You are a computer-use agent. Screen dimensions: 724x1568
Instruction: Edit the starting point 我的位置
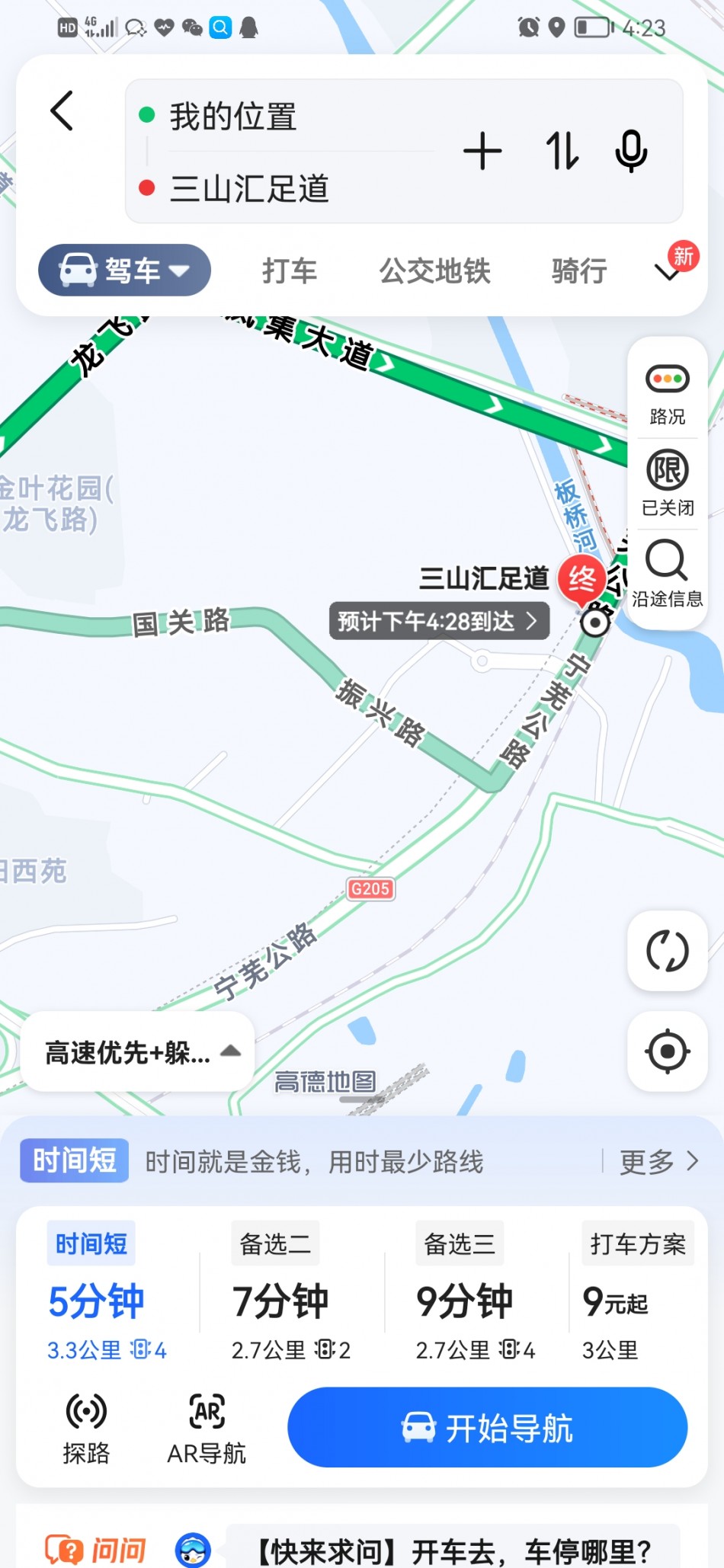click(232, 117)
